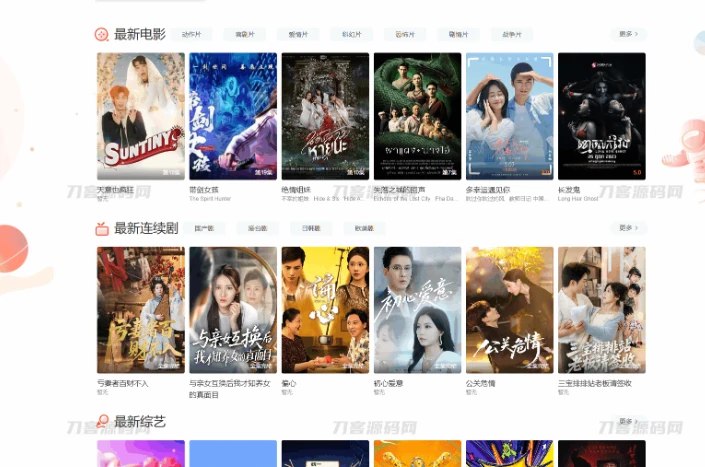
Task: Select the 欧美剧 chip
Action: coord(364,228)
